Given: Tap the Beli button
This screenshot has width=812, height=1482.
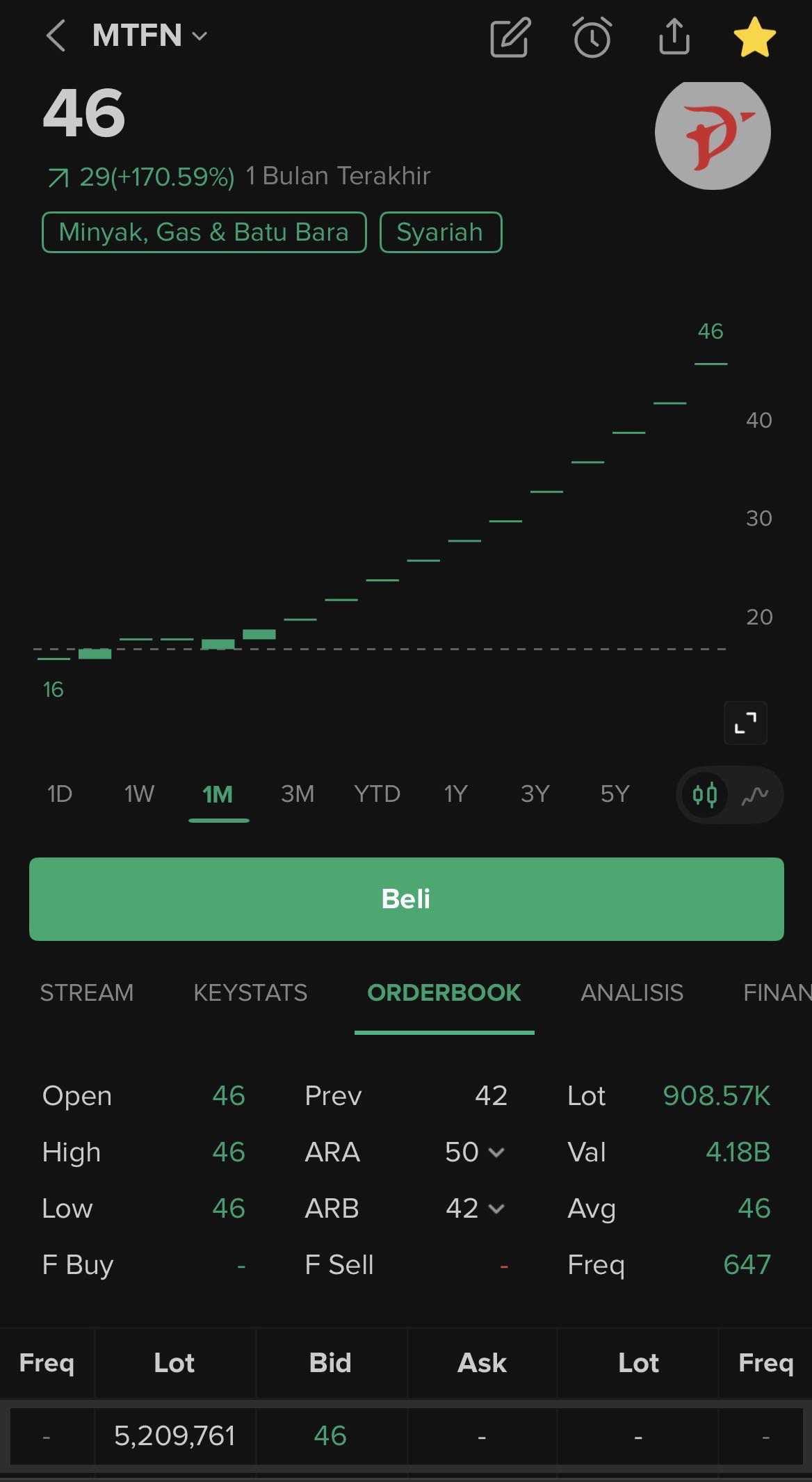Looking at the screenshot, I should click(x=406, y=899).
